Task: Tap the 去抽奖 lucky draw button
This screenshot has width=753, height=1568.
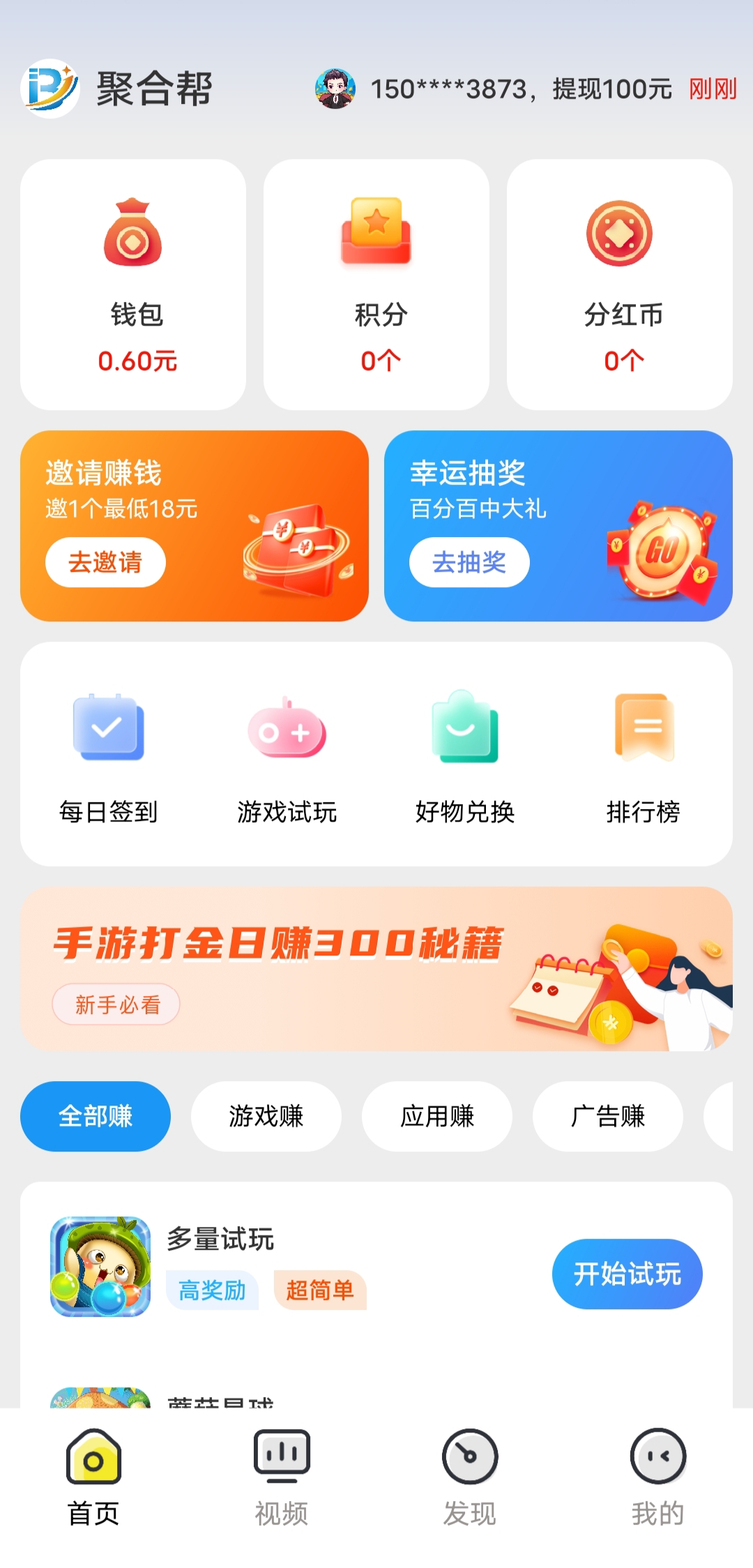Action: coord(469,562)
